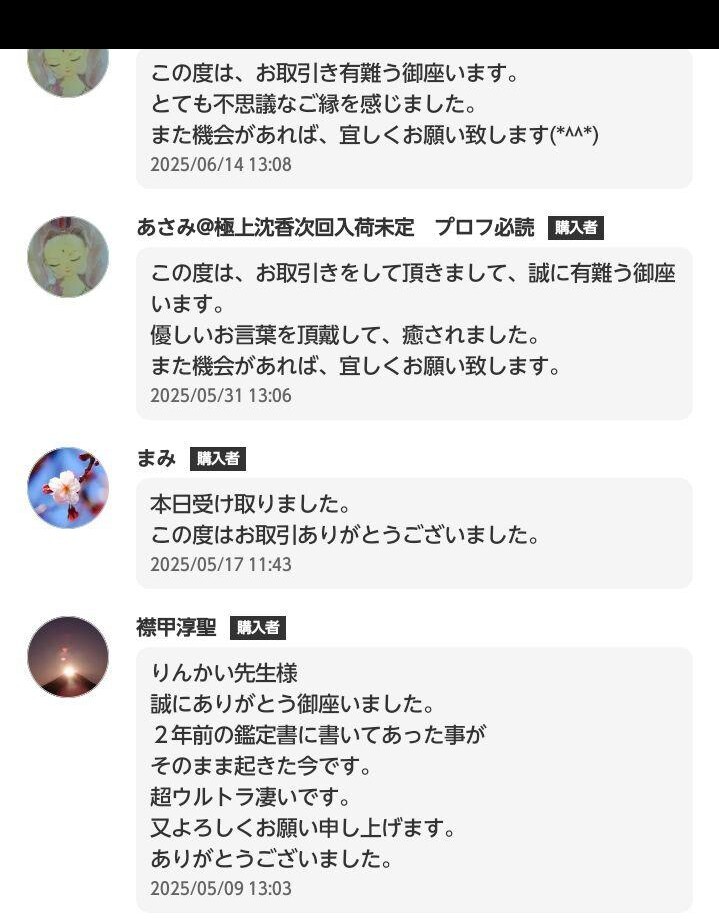View 襟甲淳聖's profile via the sunset avatar
Viewport: 719px width, 921px height.
(x=68, y=656)
